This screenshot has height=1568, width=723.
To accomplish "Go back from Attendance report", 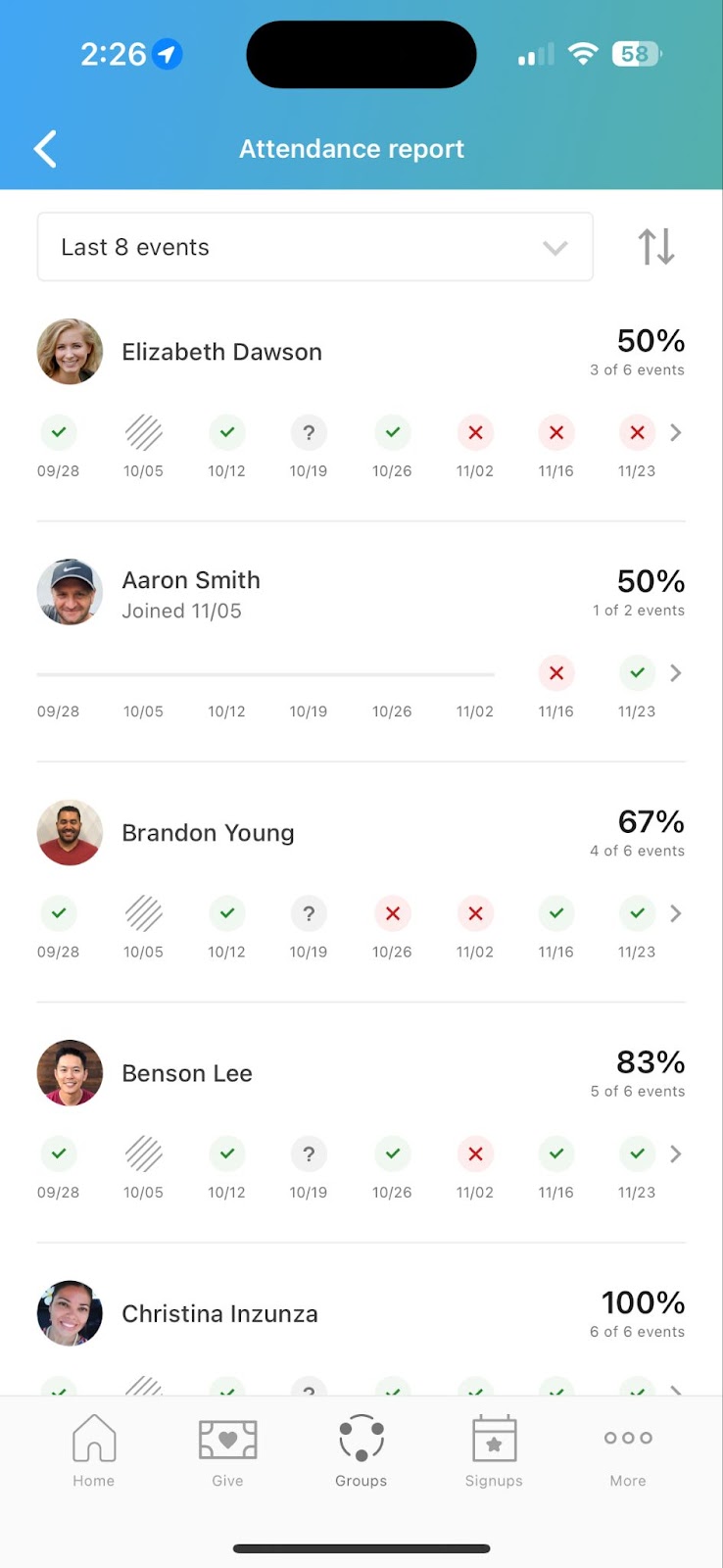I will pos(45,149).
